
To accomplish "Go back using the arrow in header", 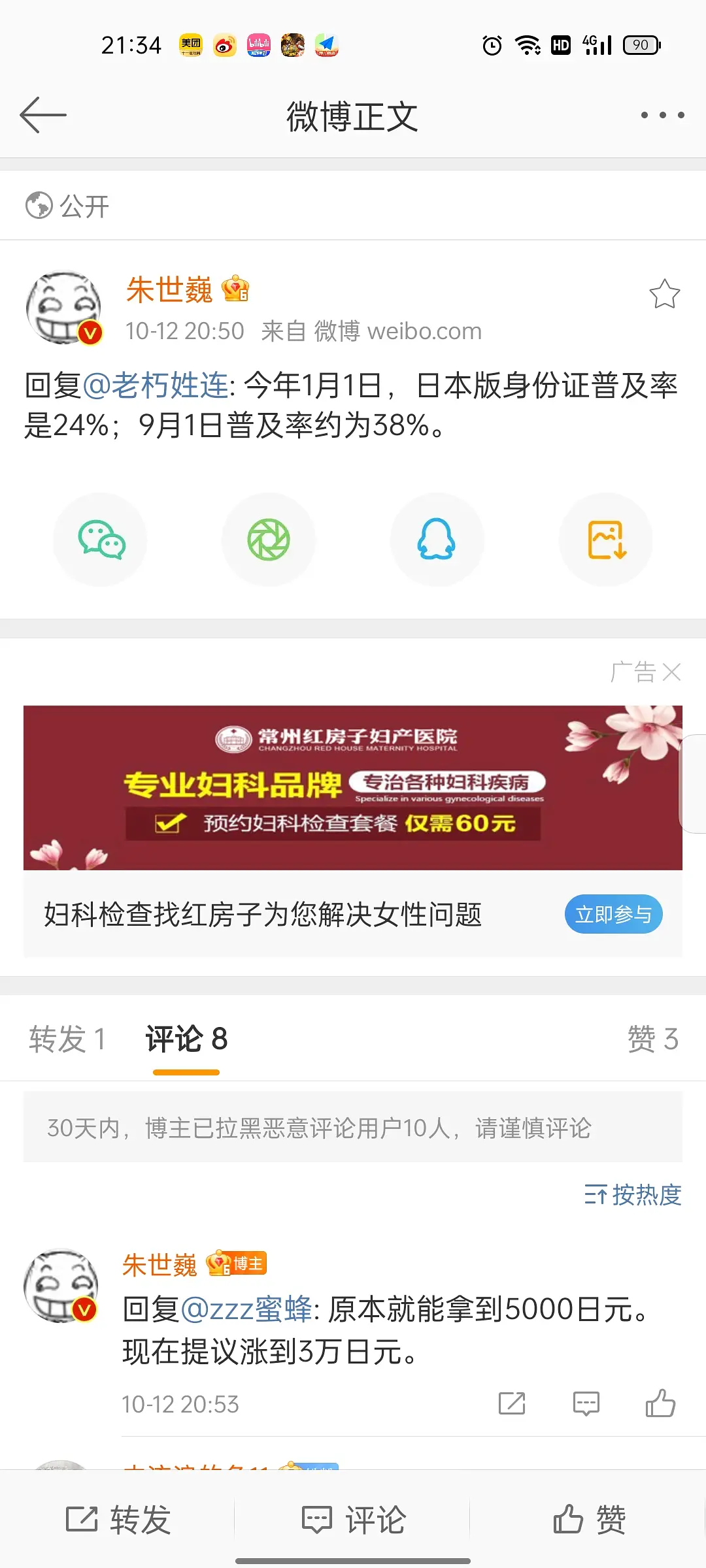I will (x=43, y=115).
